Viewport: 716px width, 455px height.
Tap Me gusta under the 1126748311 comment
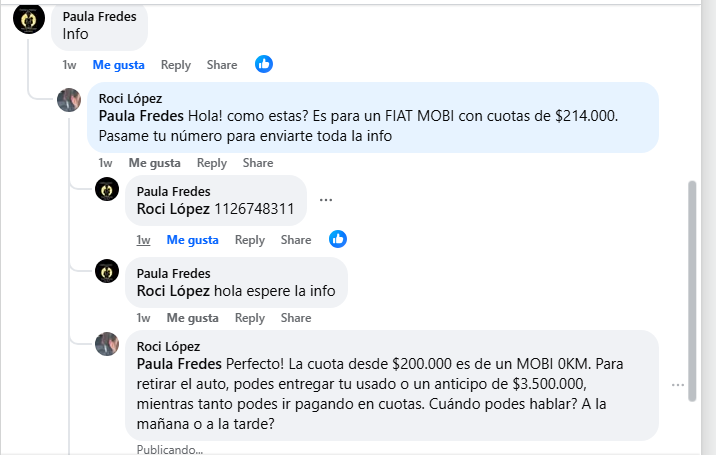[192, 240]
